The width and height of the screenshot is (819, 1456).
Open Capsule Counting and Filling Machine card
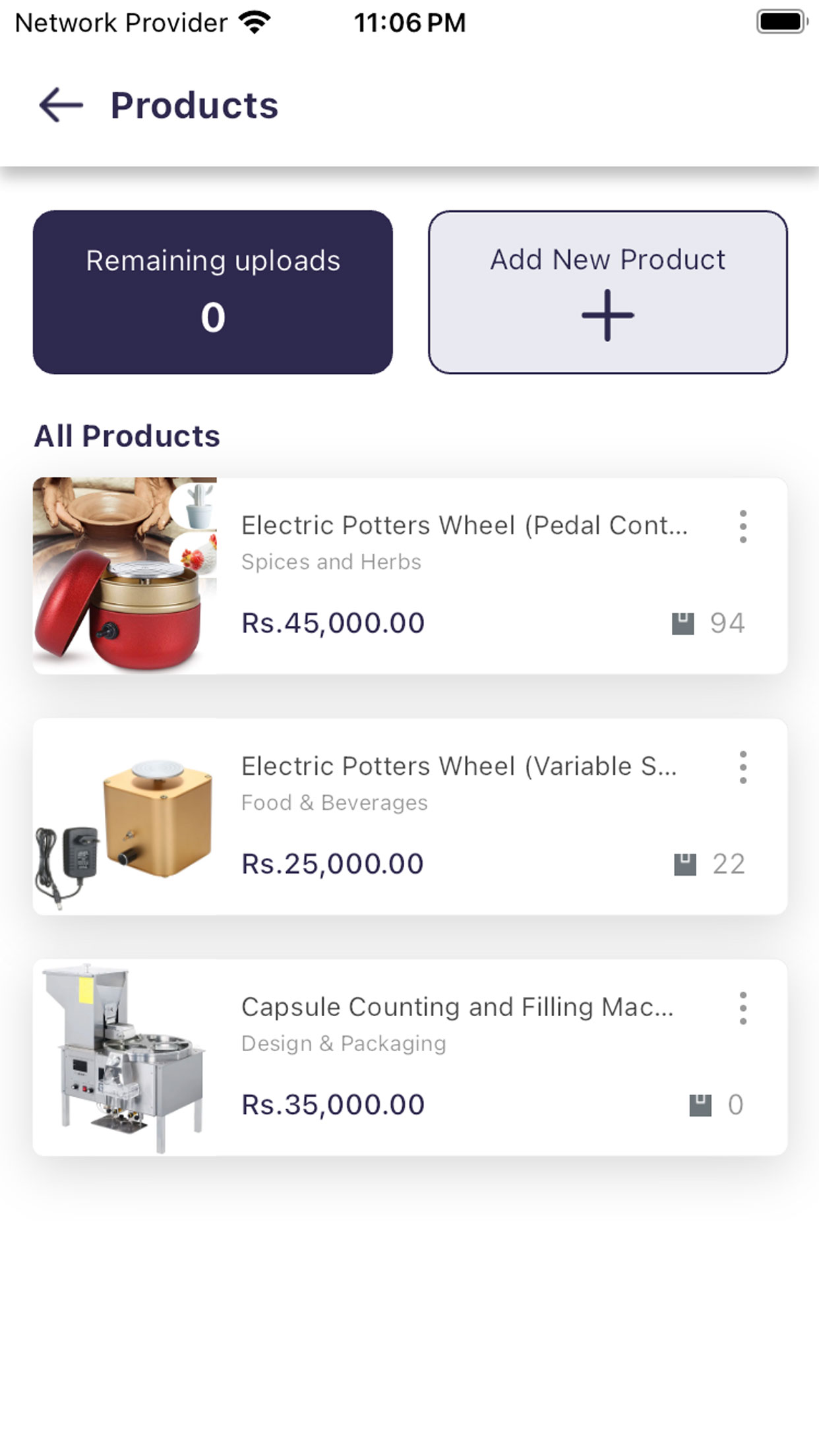(x=409, y=1058)
